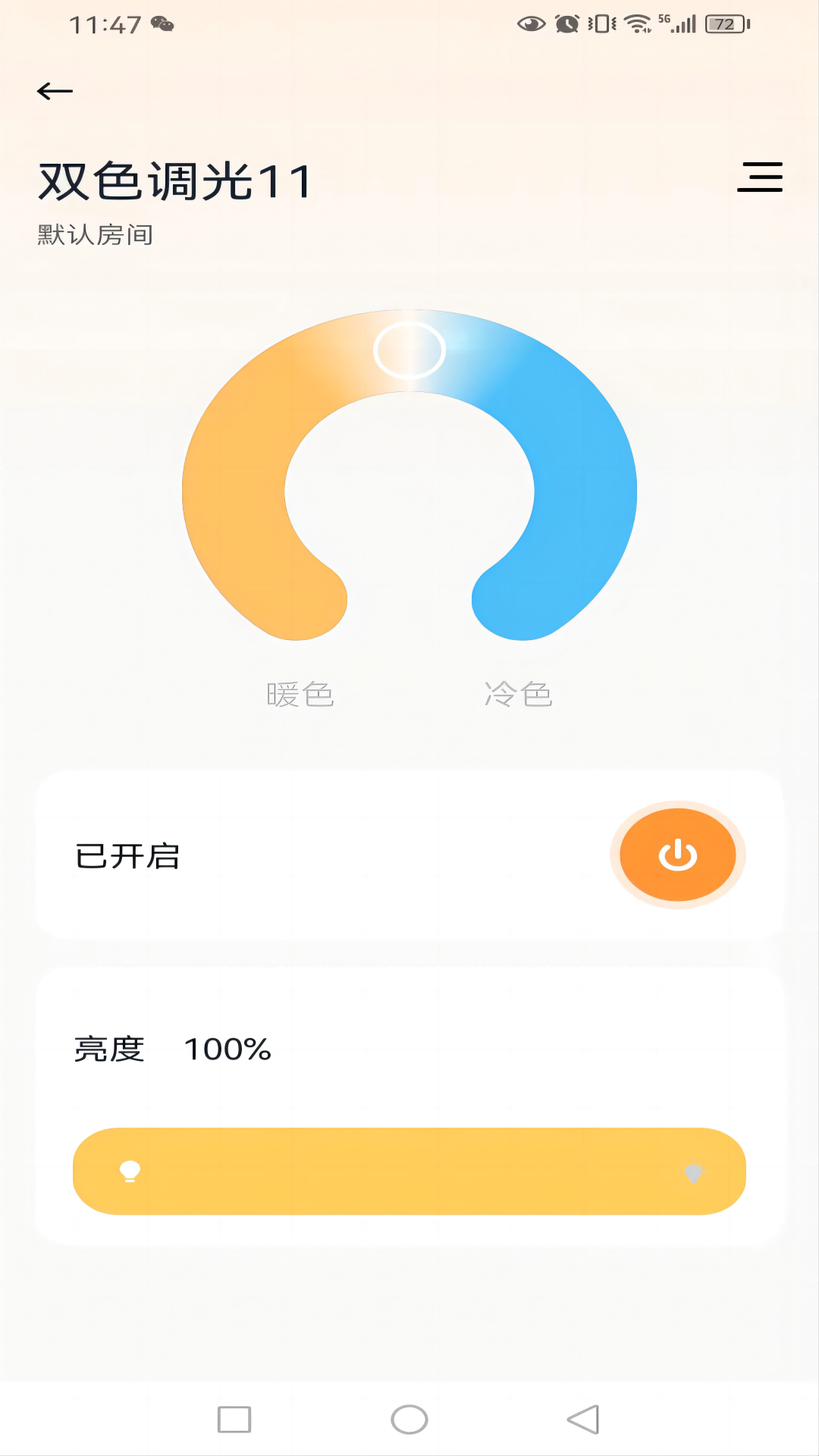This screenshot has width=819, height=1456.
Task: Tap the small bulb icon on slider left
Action: point(129,1170)
